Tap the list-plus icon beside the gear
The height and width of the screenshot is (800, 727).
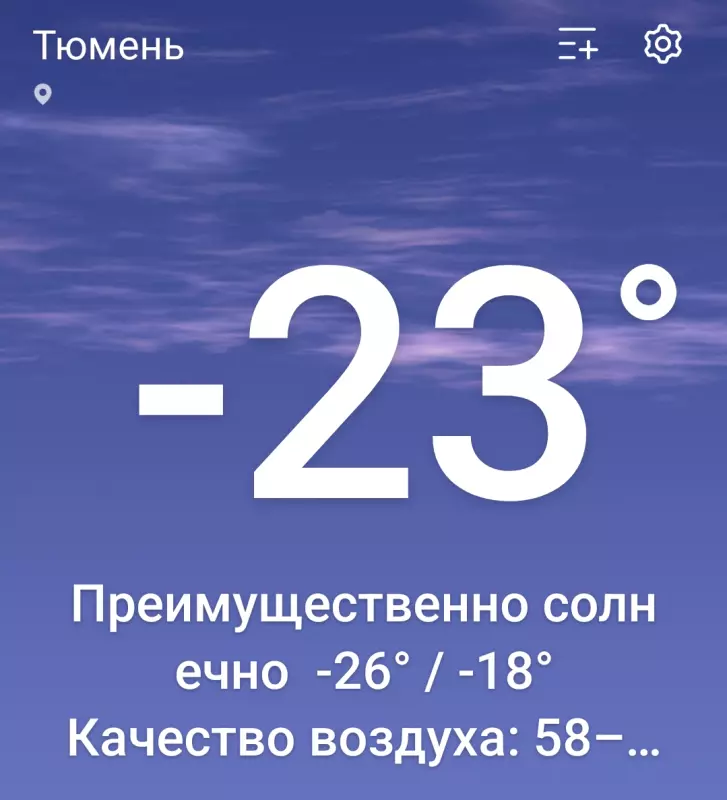[x=577, y=46]
